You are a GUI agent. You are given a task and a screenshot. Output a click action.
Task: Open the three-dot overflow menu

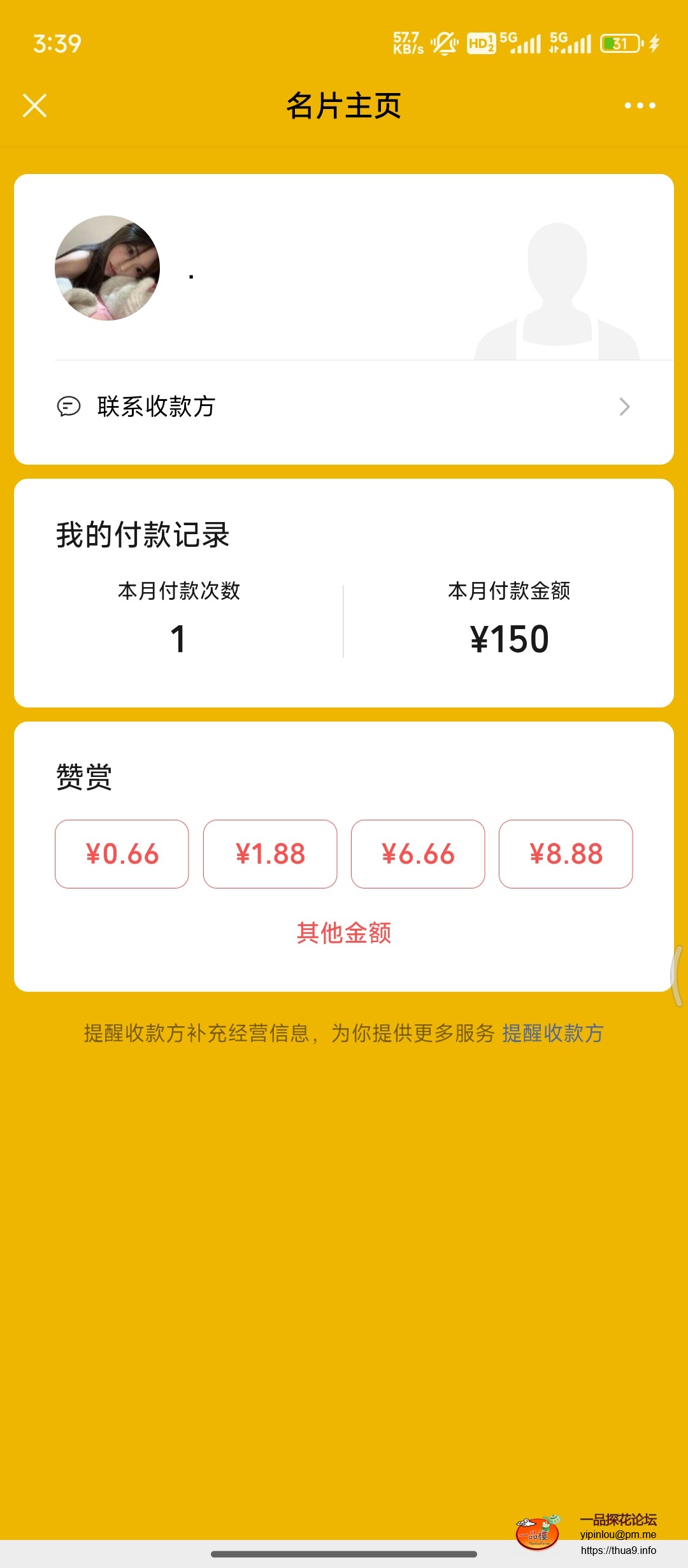tap(640, 106)
